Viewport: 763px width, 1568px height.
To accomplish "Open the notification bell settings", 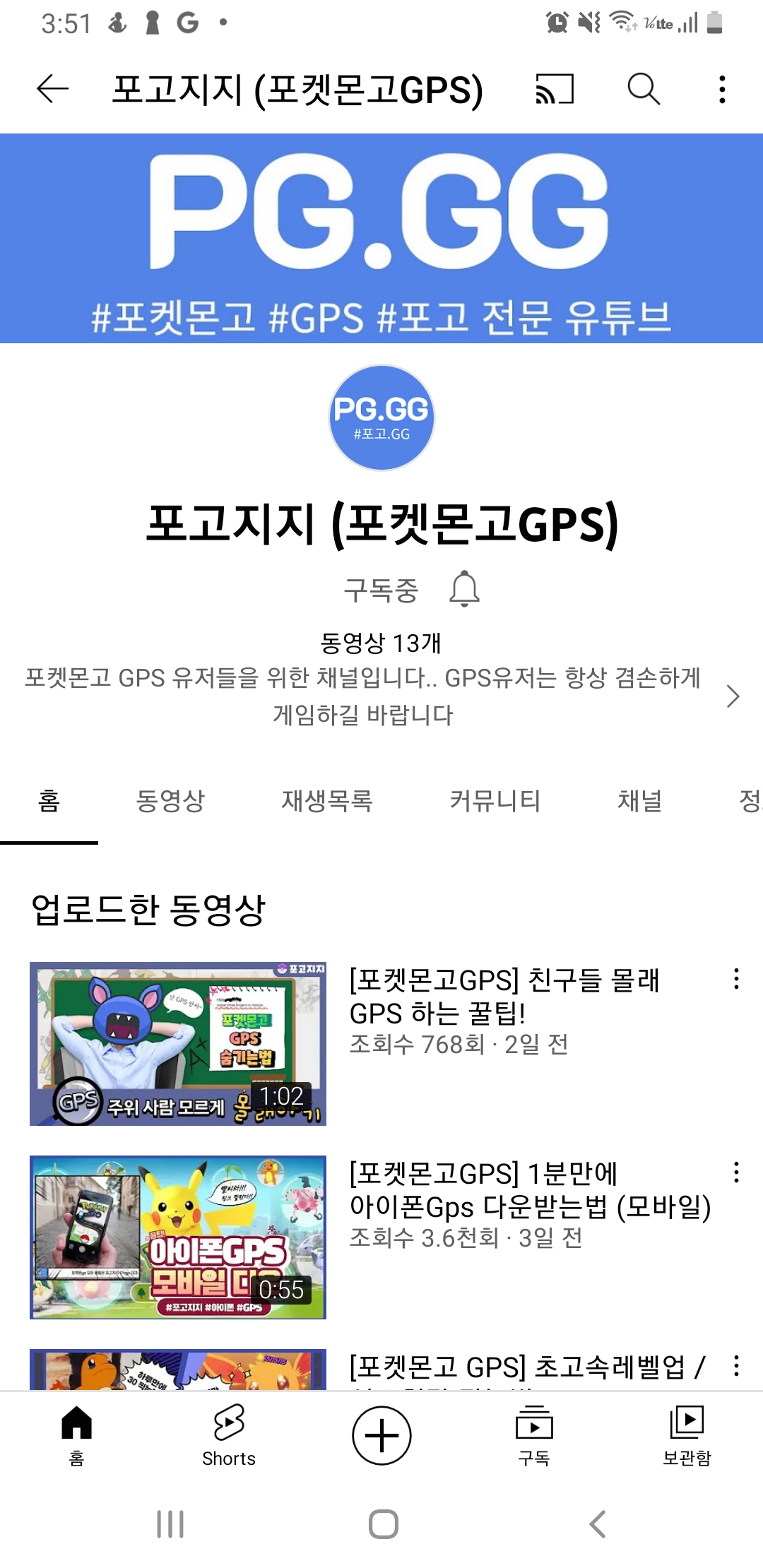I will tap(464, 590).
